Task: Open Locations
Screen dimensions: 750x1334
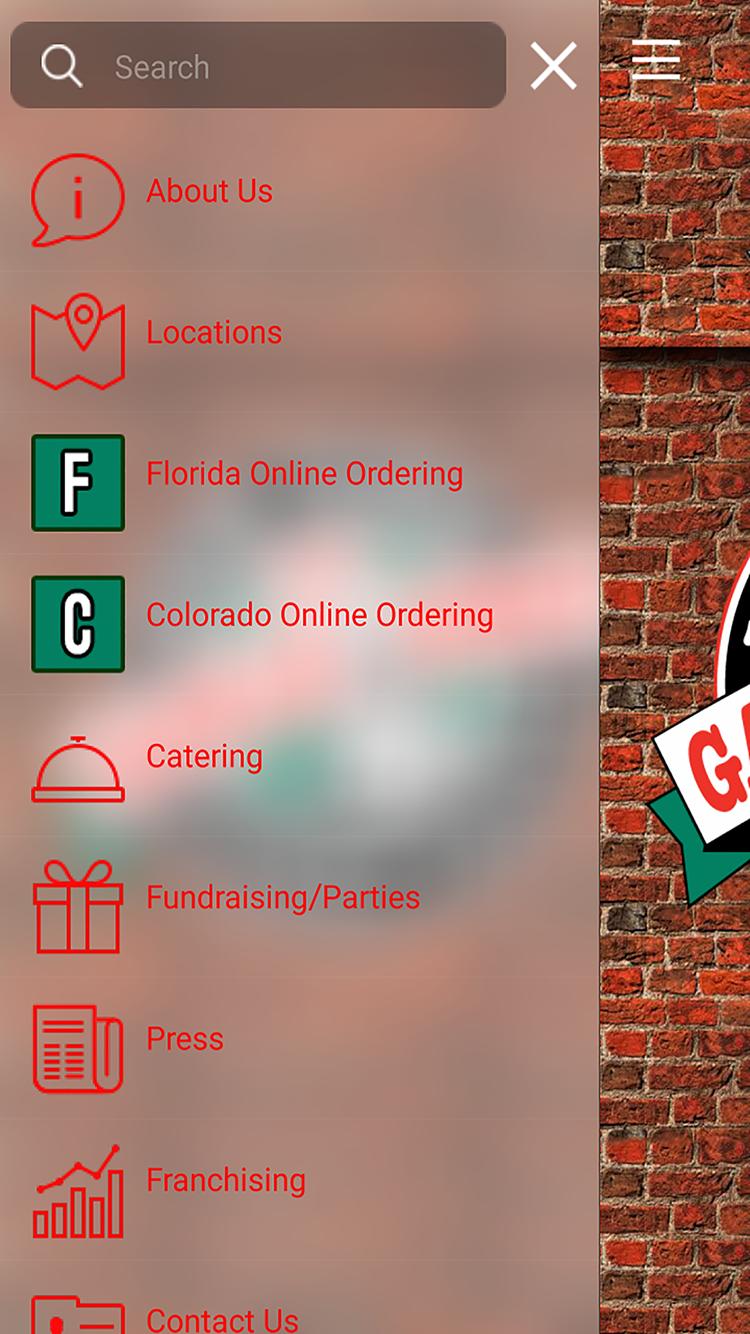Action: [214, 332]
